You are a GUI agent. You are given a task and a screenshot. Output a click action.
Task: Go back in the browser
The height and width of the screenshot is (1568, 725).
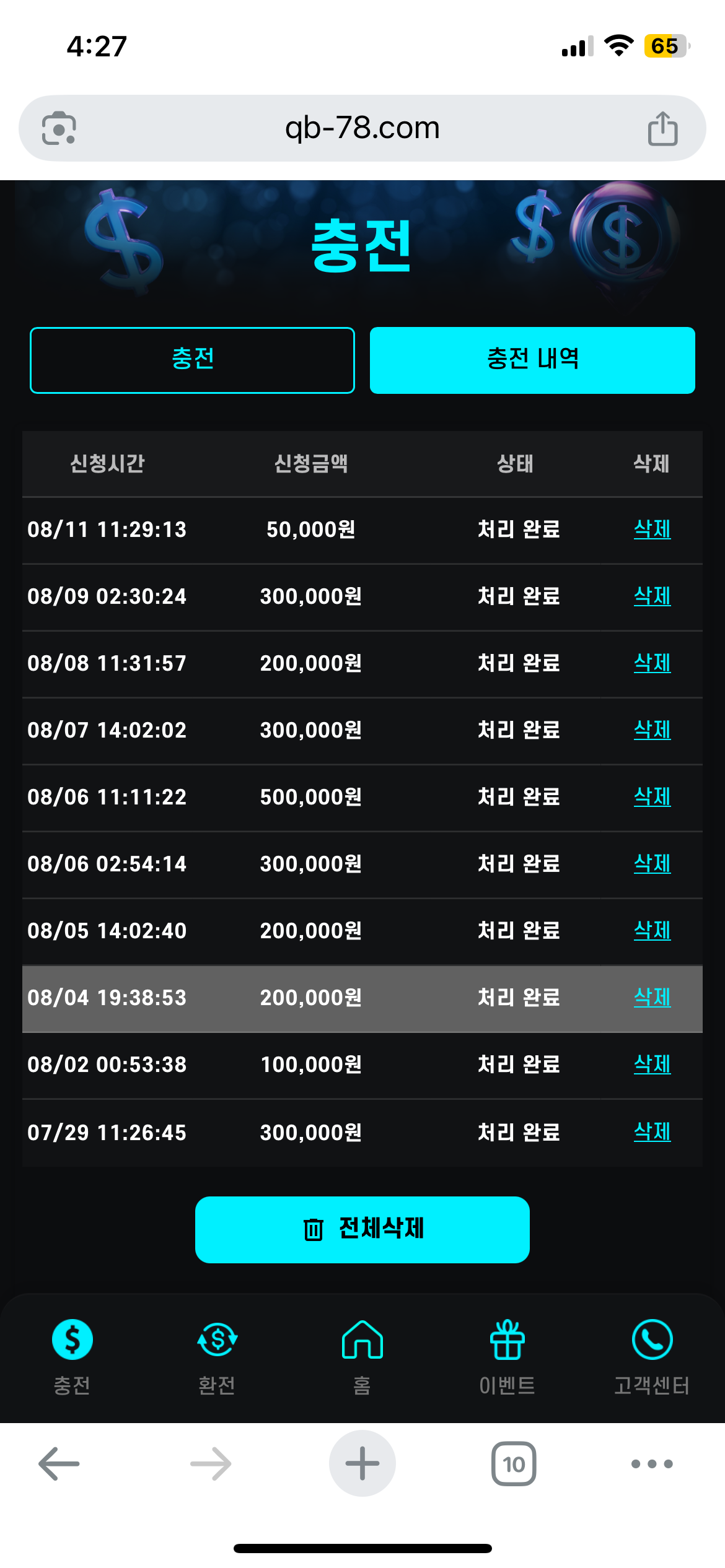(x=59, y=1464)
